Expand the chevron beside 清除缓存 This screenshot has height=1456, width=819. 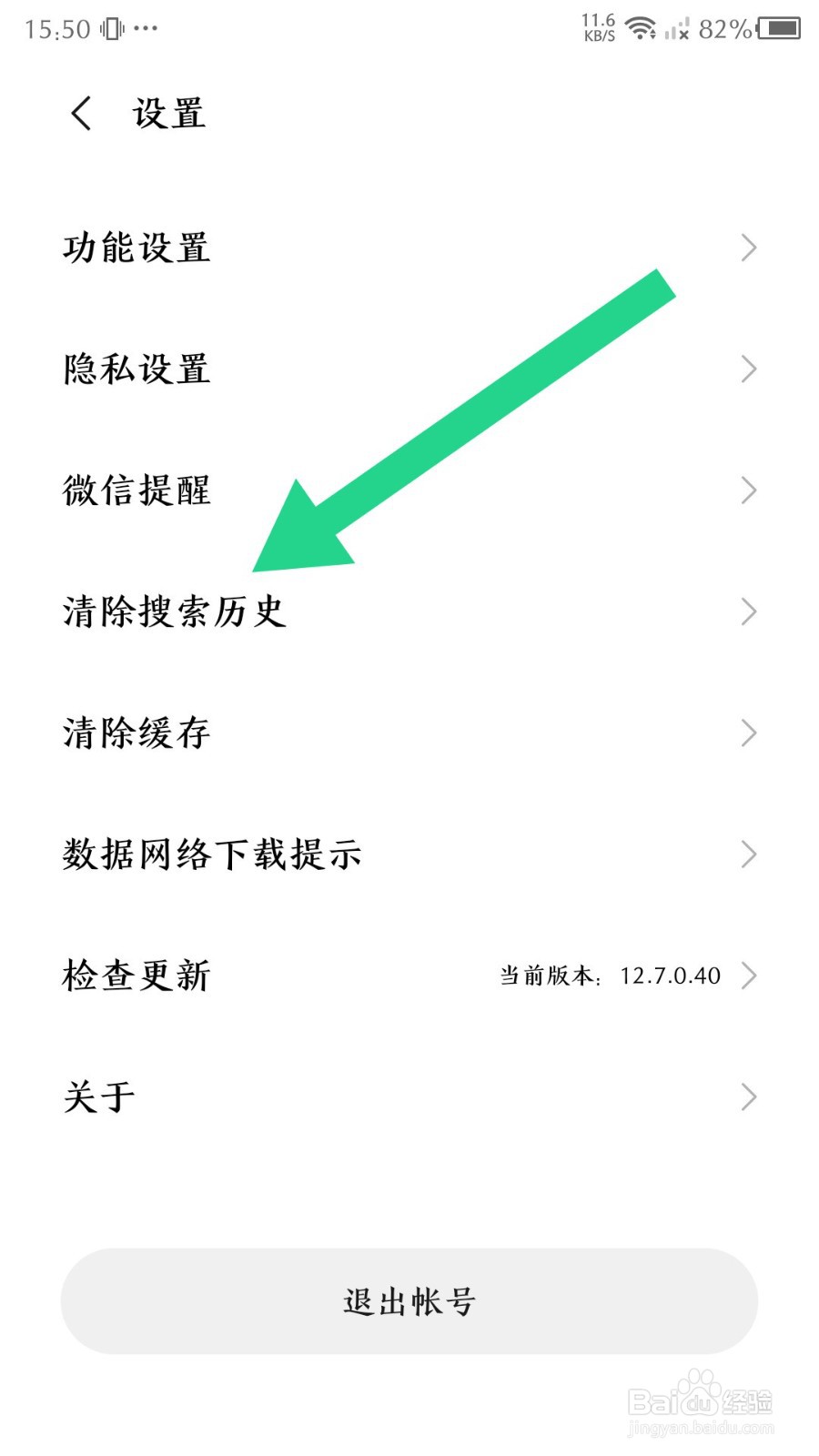[748, 733]
